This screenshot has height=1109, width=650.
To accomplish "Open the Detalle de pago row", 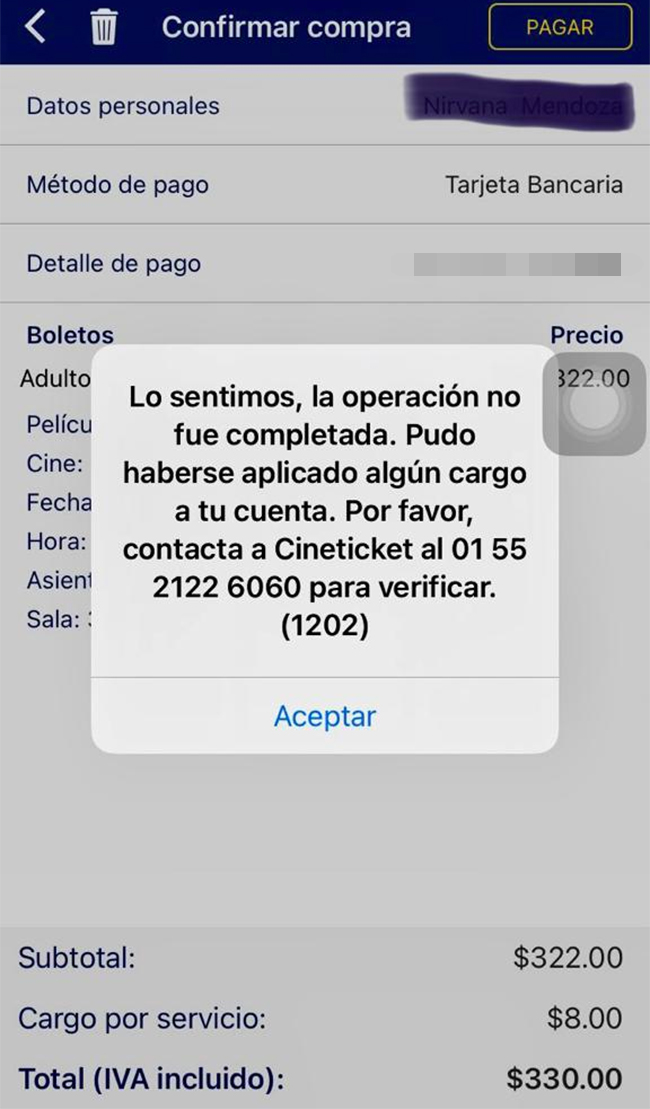I will click(x=324, y=264).
